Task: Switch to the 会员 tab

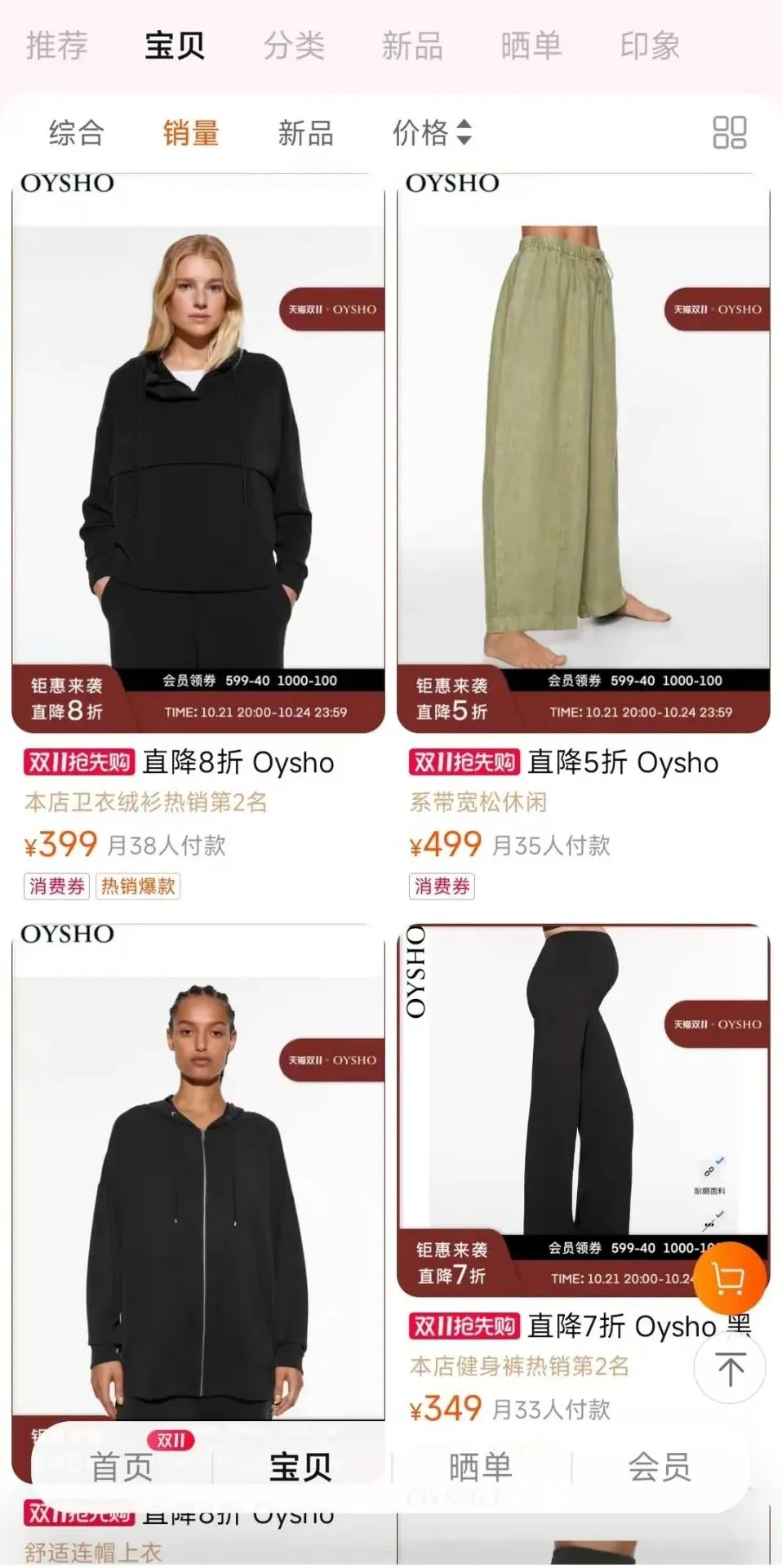Action: coord(660,1467)
